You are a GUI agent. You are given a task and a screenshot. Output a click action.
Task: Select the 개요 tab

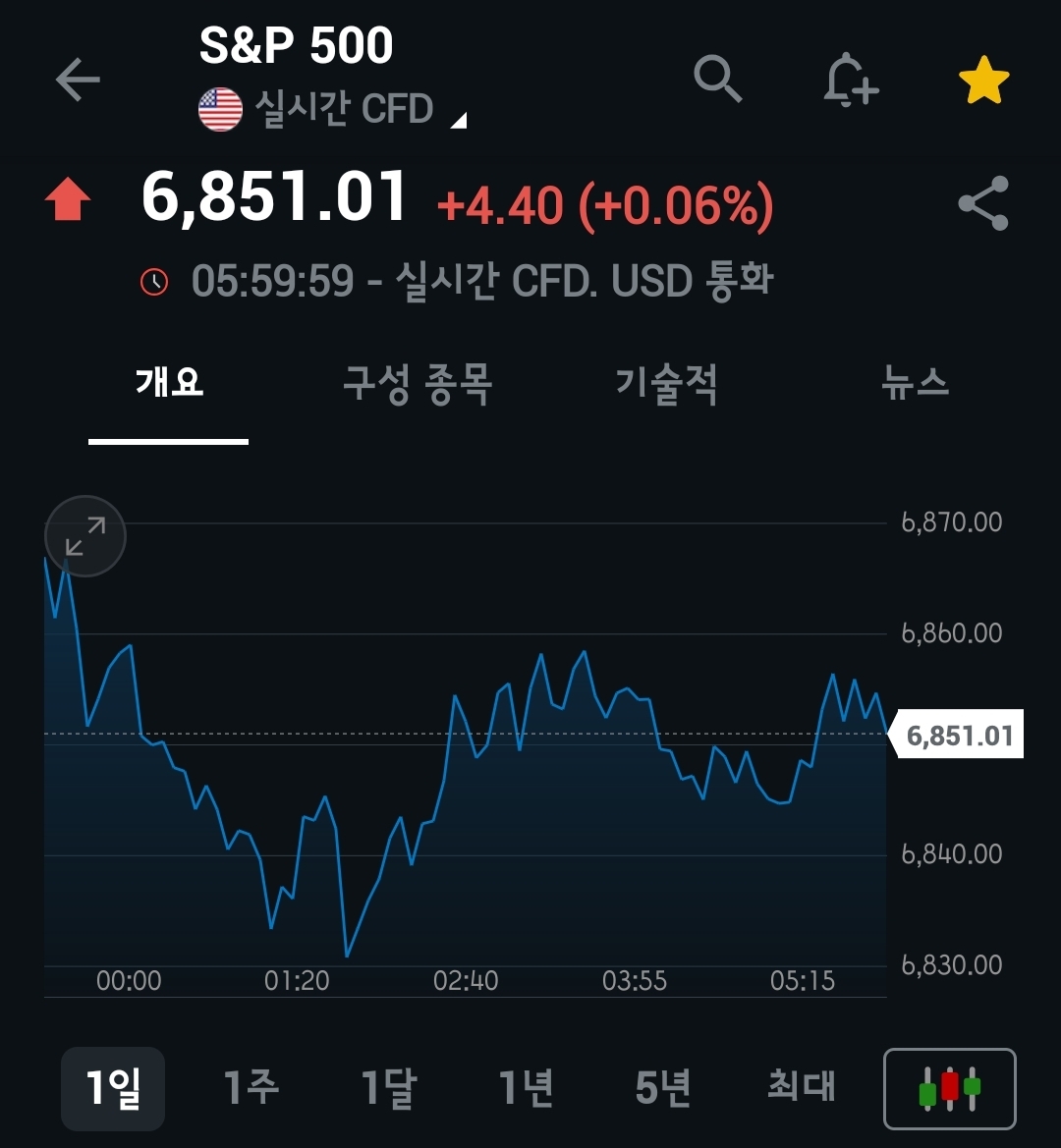[169, 383]
